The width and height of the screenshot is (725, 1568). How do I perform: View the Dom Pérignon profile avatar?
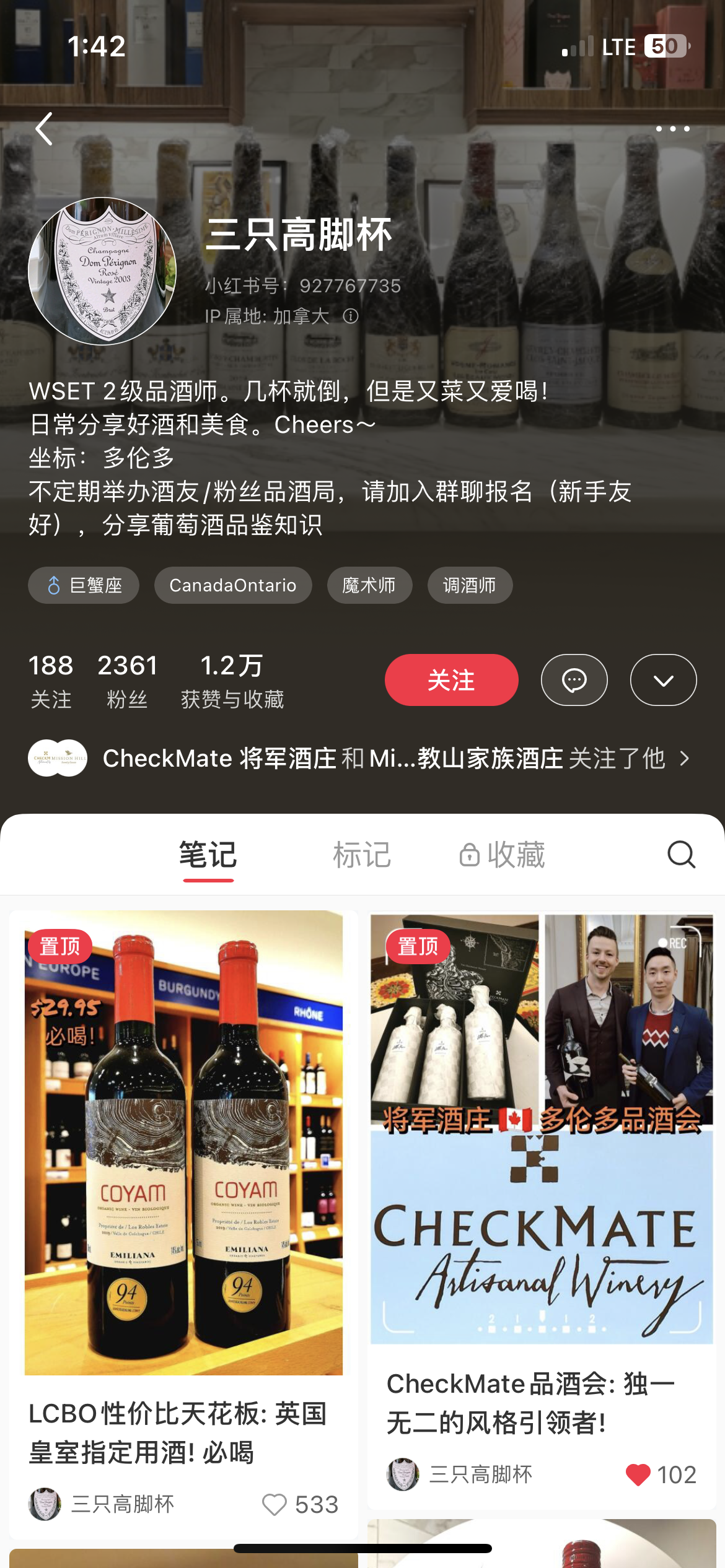102,271
